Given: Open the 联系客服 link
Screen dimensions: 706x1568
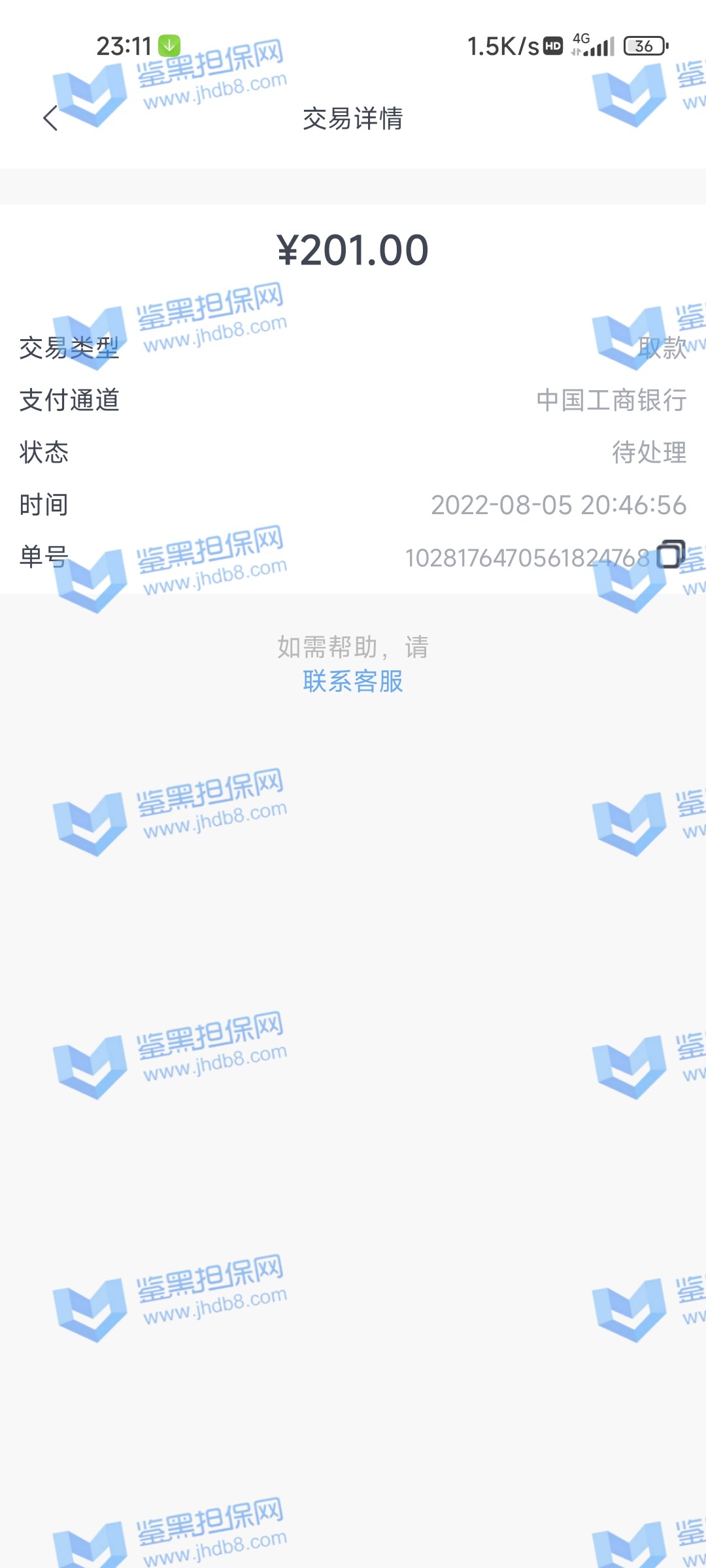Looking at the screenshot, I should click(x=353, y=681).
